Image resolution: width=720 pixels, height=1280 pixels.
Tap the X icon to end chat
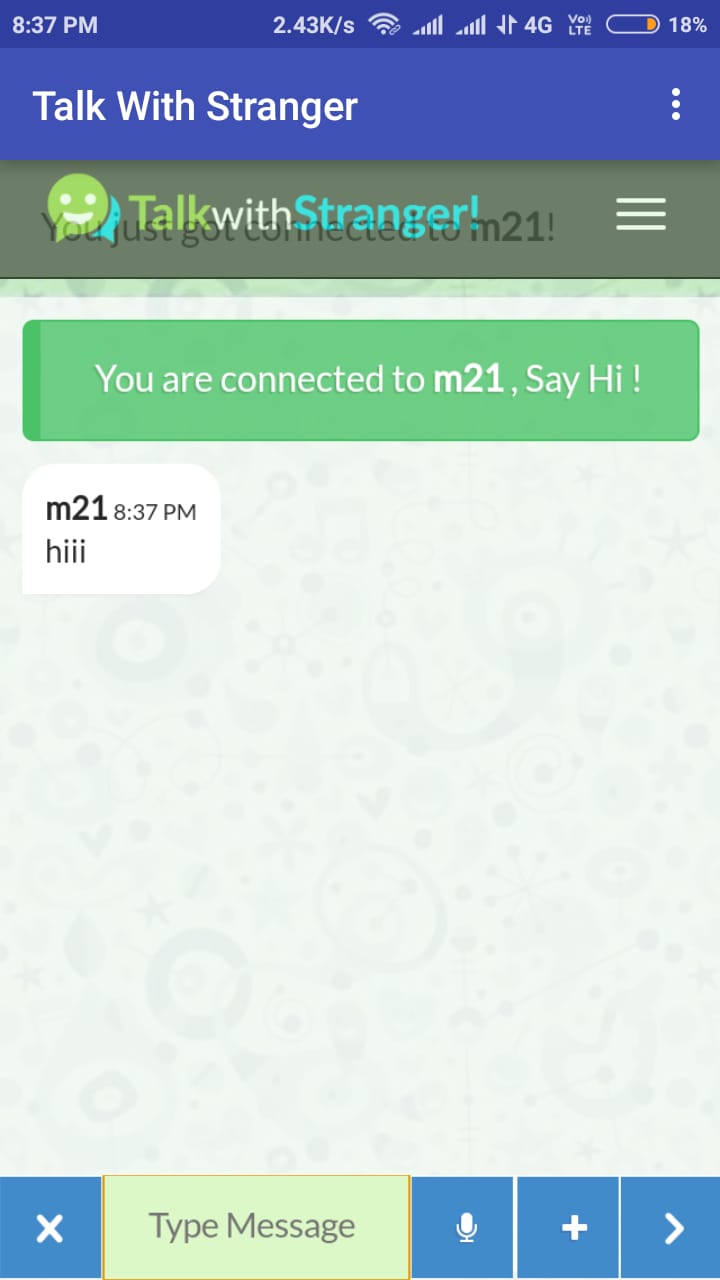tap(50, 1227)
